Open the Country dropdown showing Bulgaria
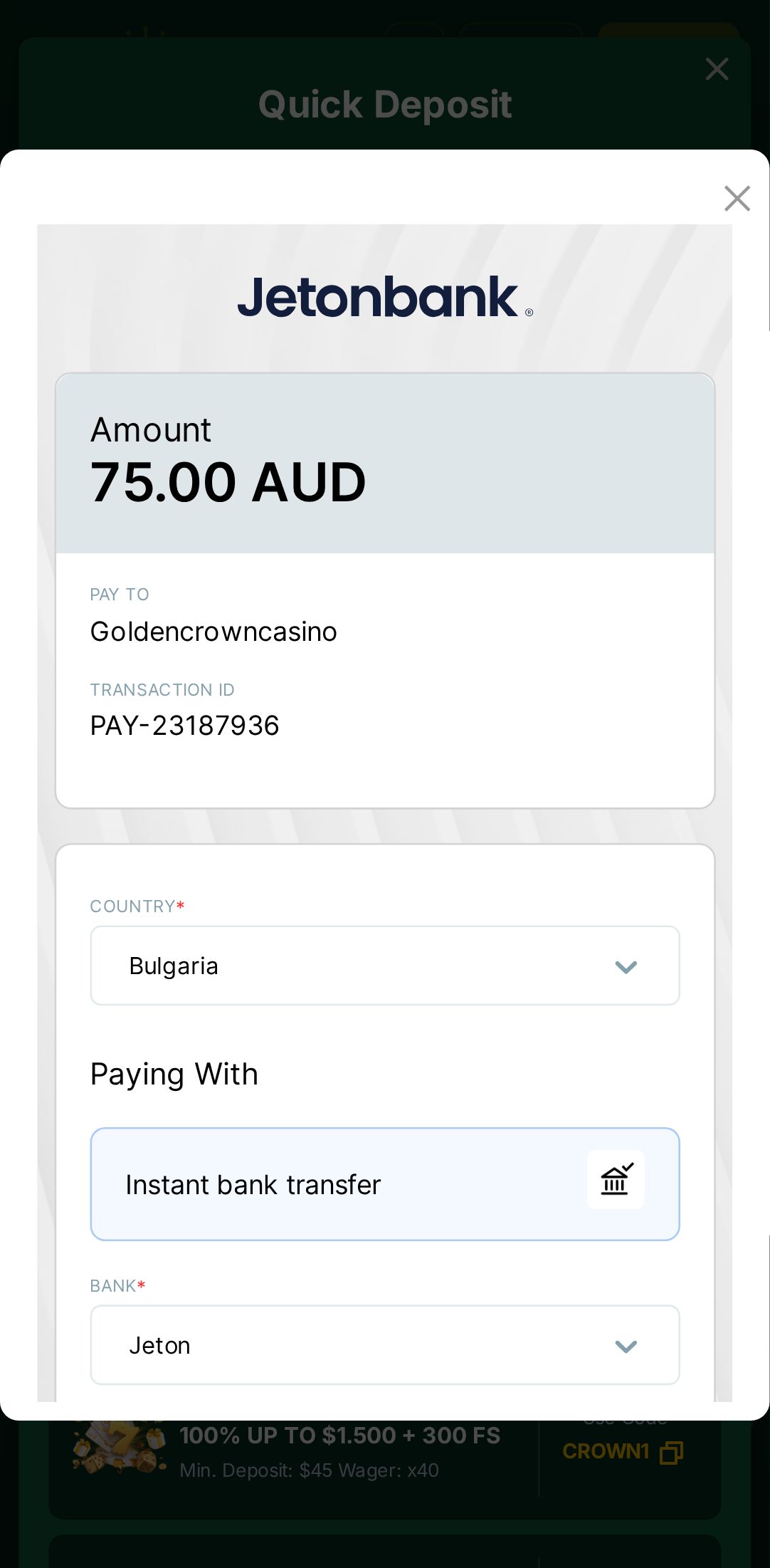The width and height of the screenshot is (770, 1568). pyautogui.click(x=384, y=966)
